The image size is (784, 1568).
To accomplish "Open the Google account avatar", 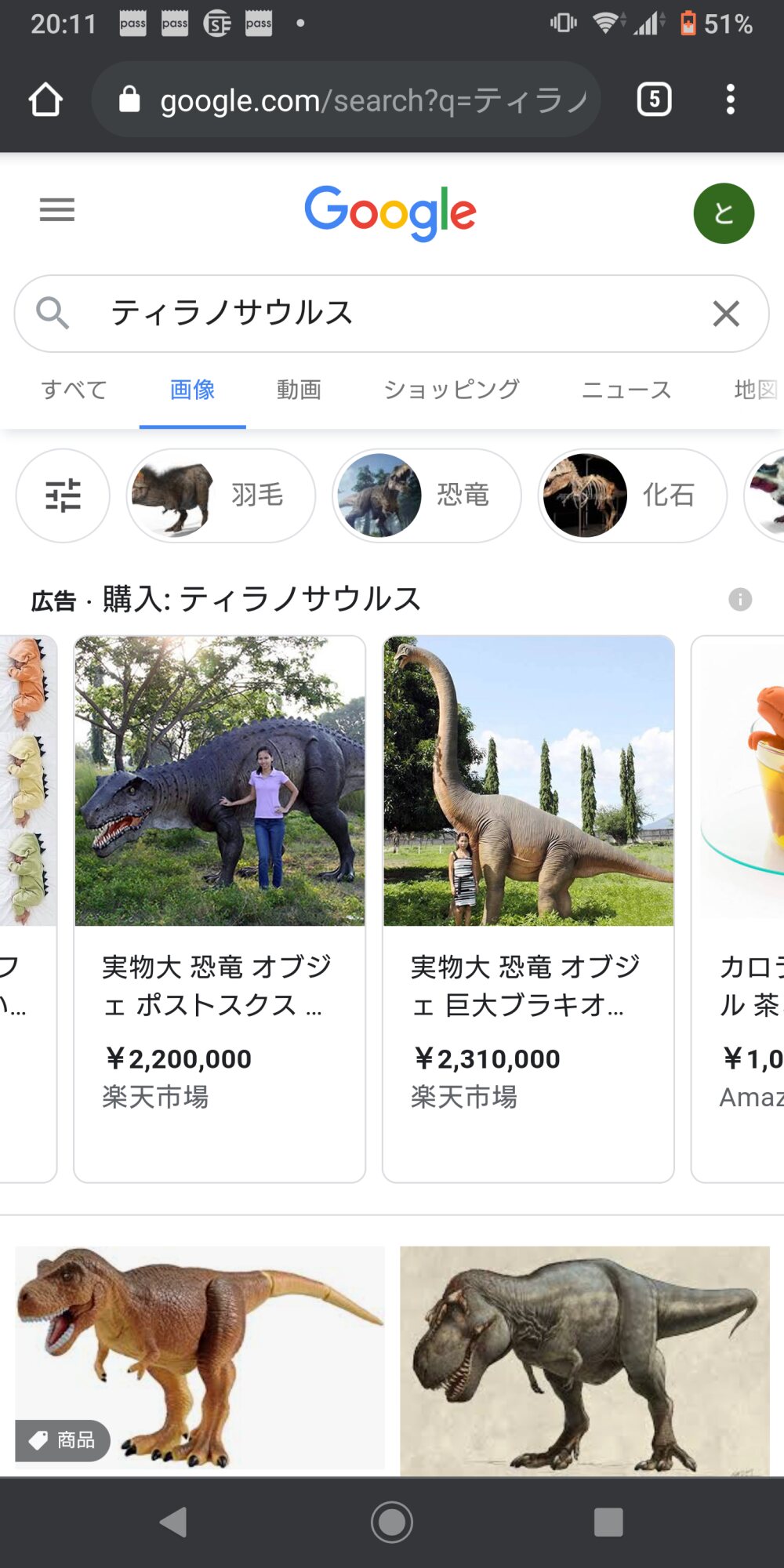I will click(723, 213).
